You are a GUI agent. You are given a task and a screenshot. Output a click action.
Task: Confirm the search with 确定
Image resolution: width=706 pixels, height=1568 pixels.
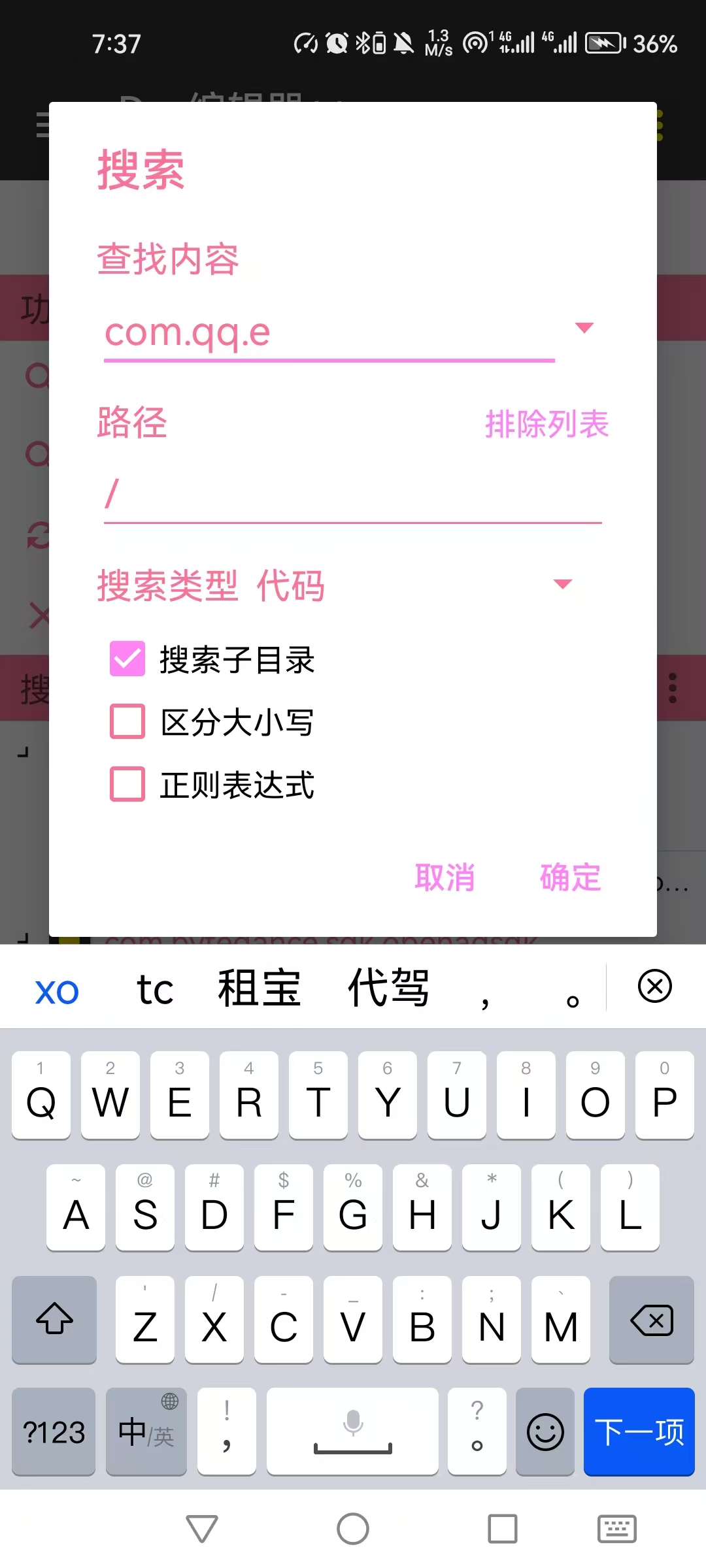(x=570, y=877)
